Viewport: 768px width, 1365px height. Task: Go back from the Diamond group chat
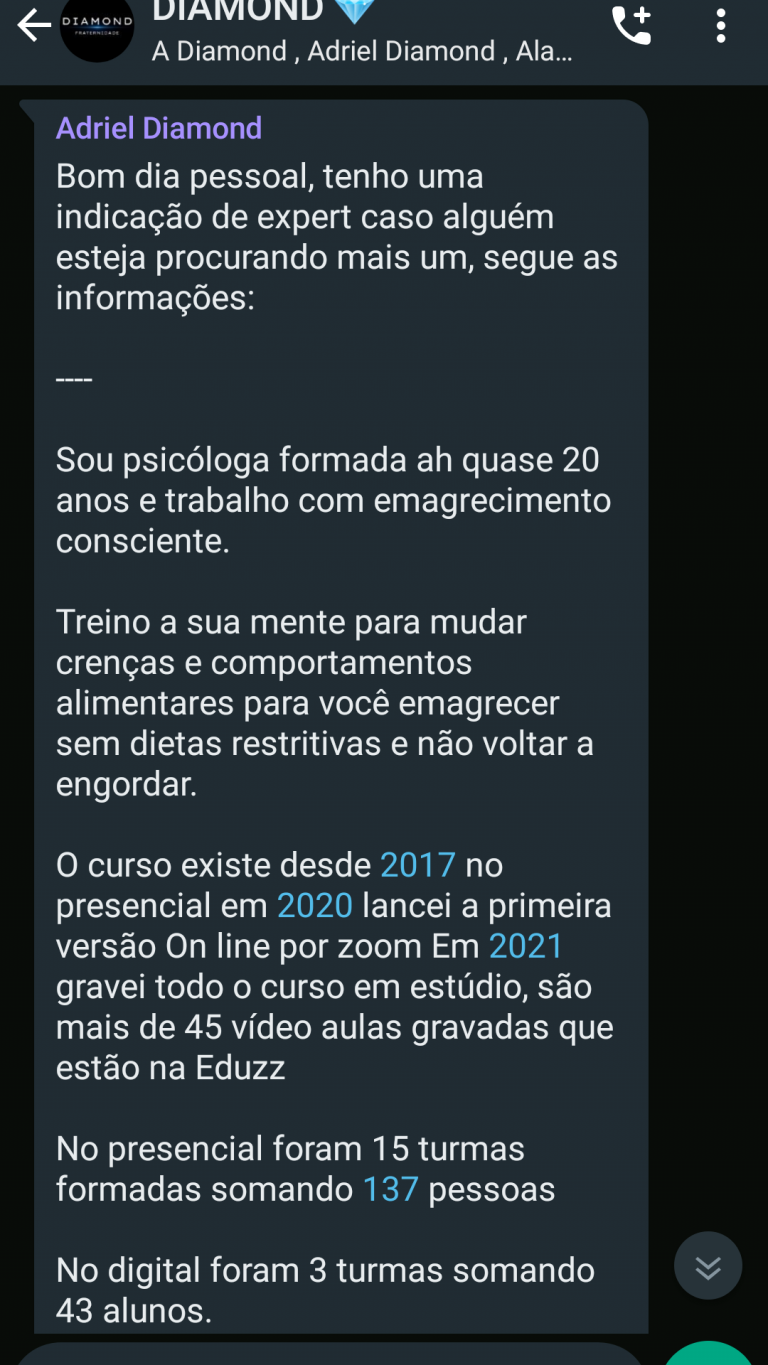point(33,27)
